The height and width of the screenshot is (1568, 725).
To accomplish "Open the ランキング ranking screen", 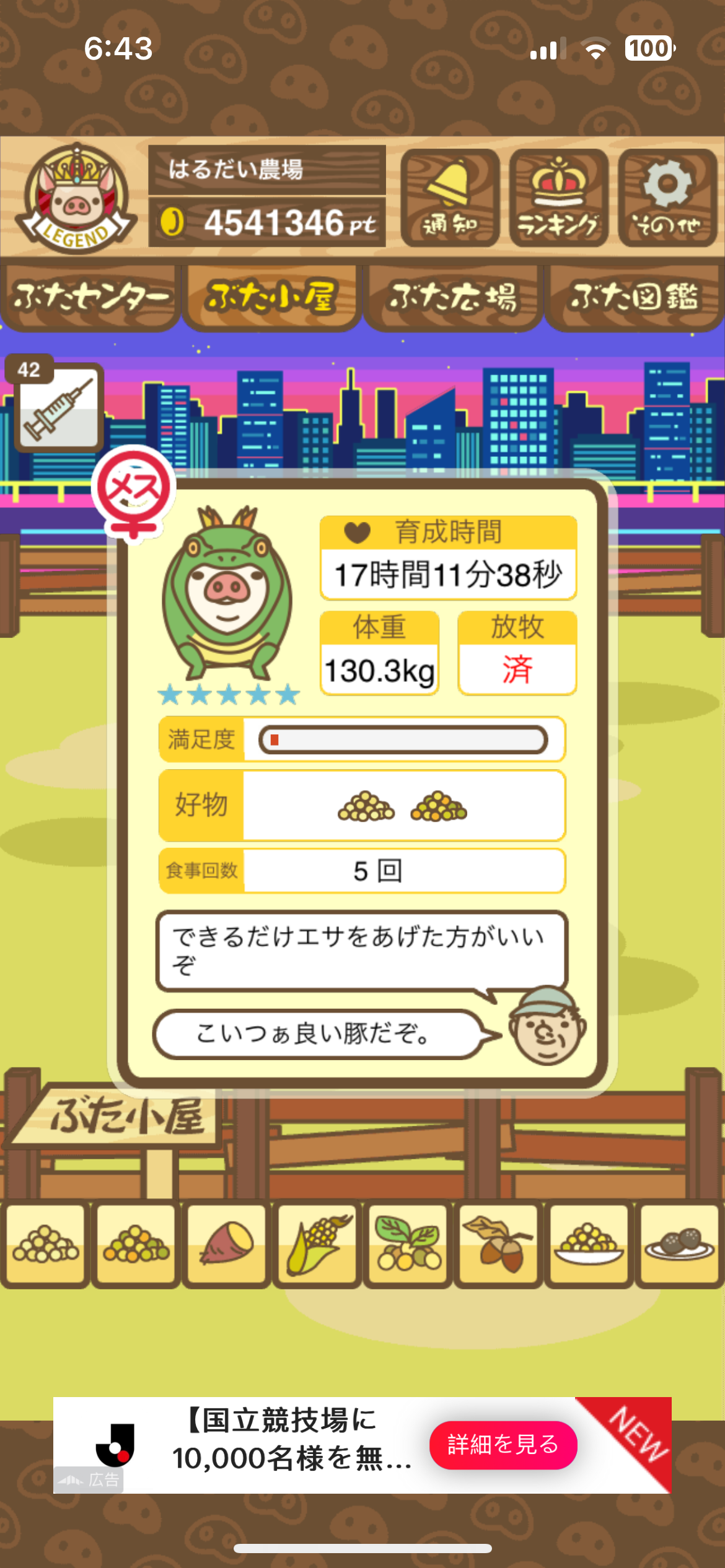I will (x=558, y=198).
